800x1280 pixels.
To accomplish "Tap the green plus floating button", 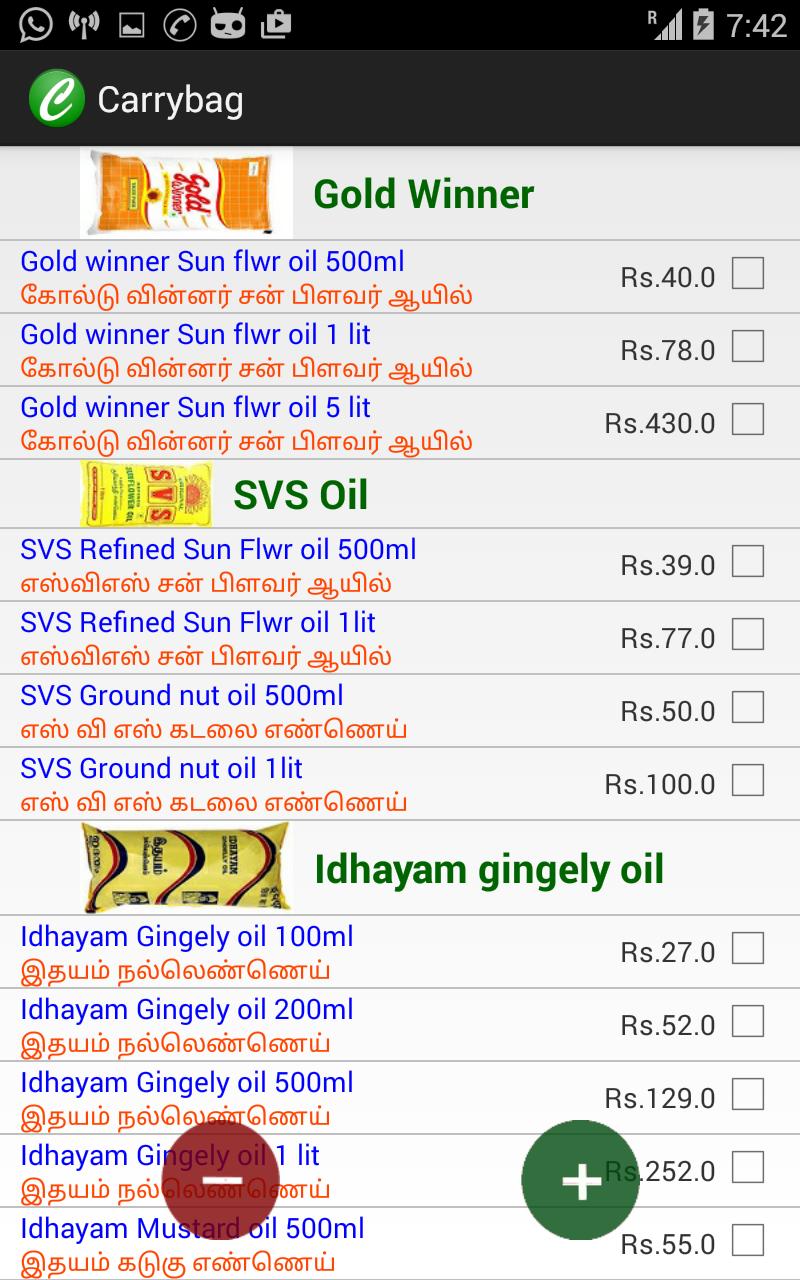I will (580, 1180).
